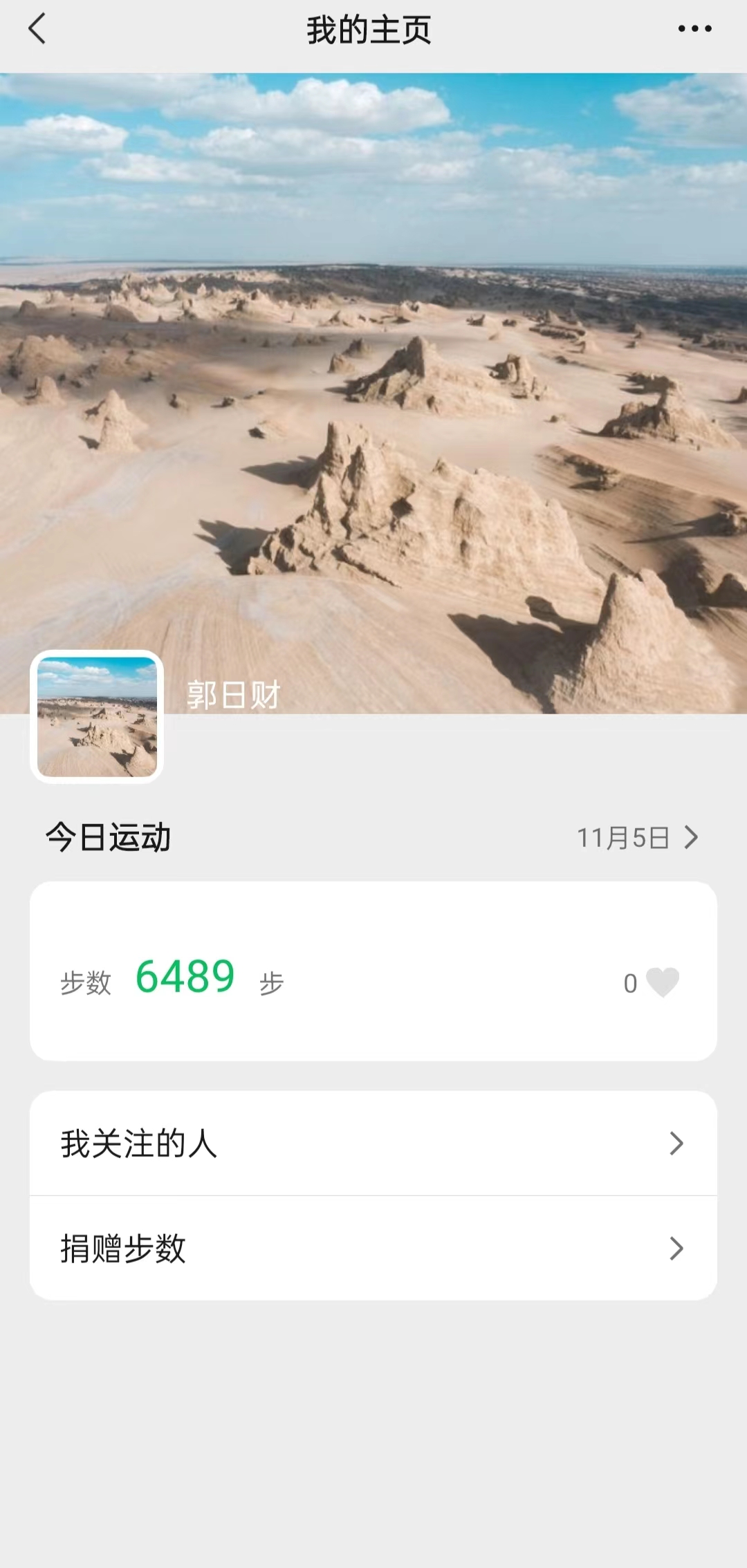Open 捐赠步数 page

tap(373, 1249)
